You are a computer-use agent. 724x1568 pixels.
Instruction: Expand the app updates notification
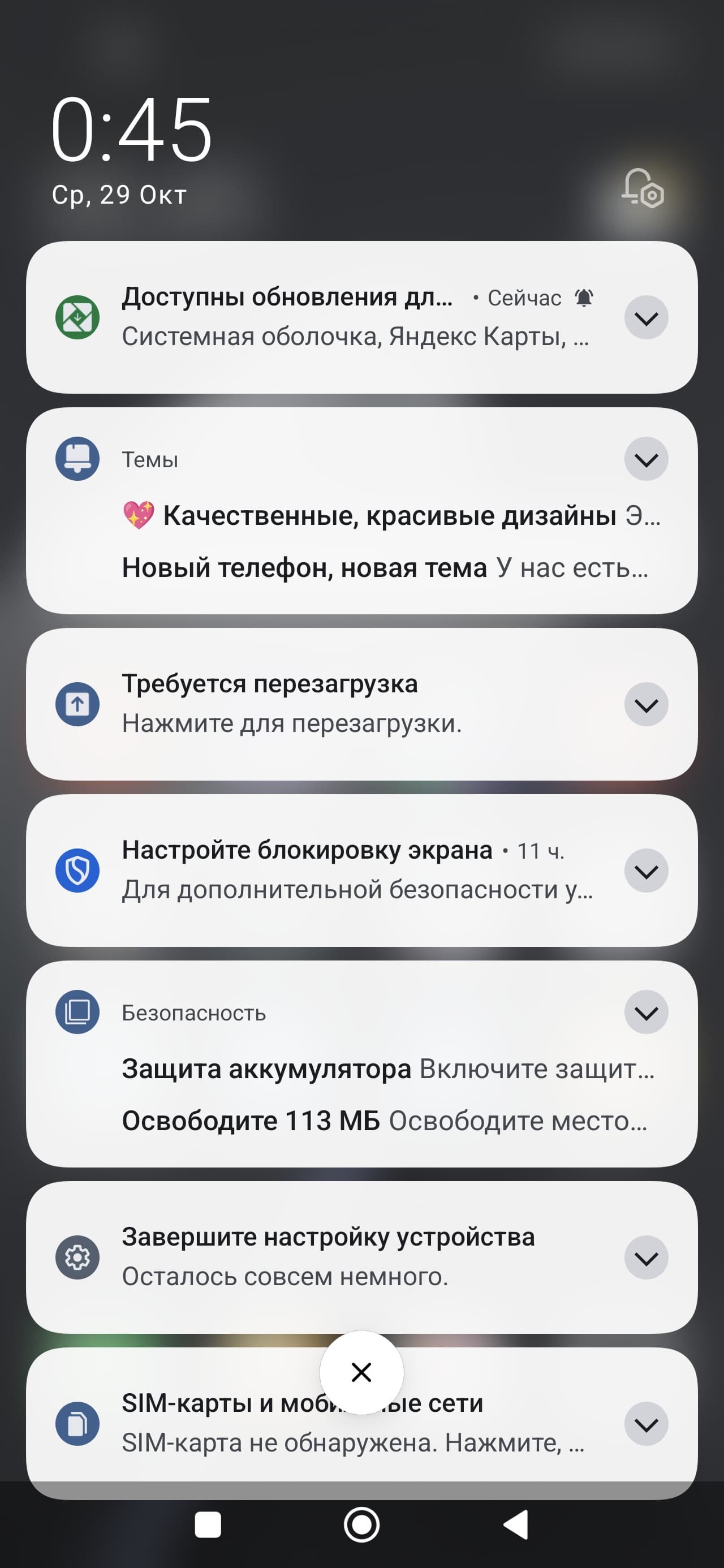(646, 318)
